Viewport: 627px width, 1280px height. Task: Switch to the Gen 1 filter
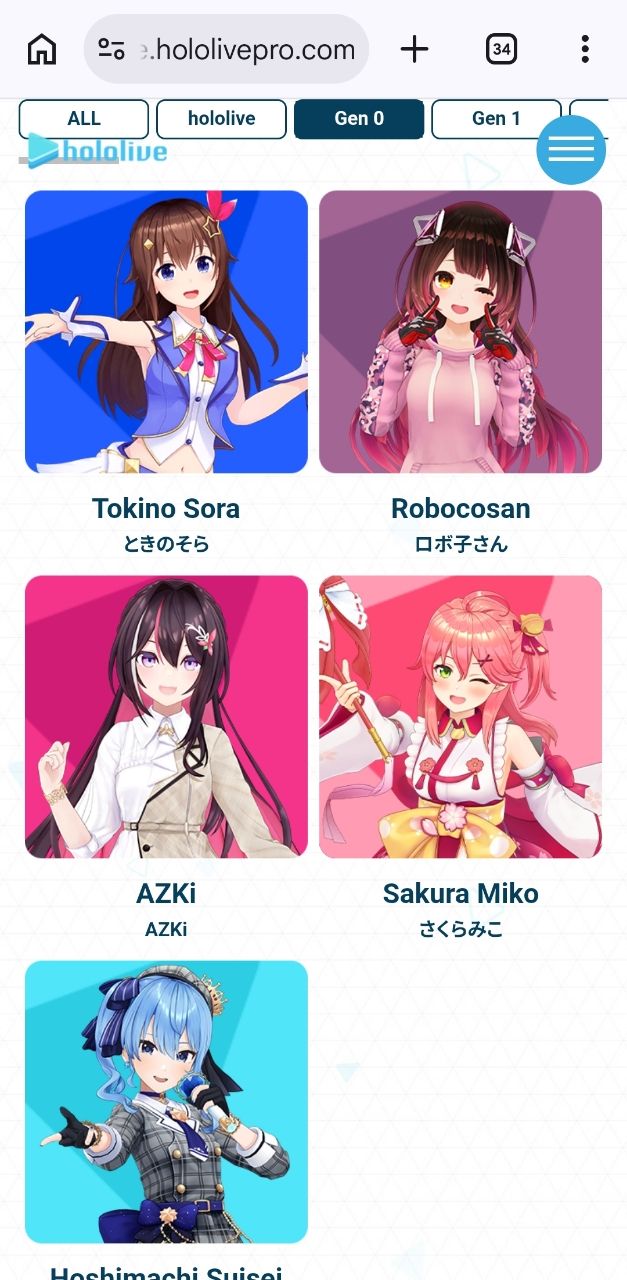click(x=496, y=119)
